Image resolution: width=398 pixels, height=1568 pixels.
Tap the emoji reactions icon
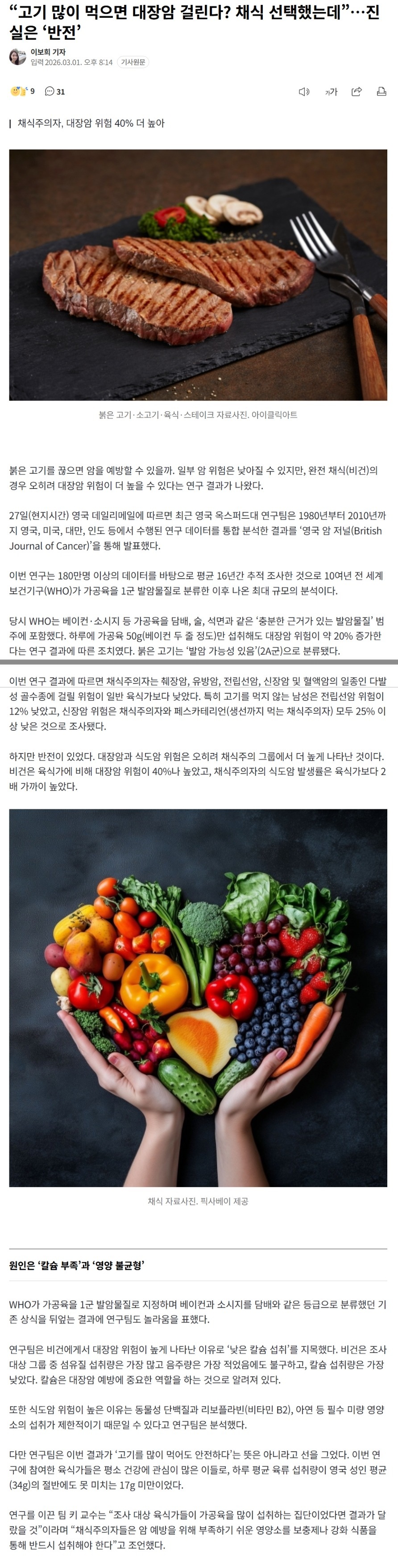click(x=19, y=91)
